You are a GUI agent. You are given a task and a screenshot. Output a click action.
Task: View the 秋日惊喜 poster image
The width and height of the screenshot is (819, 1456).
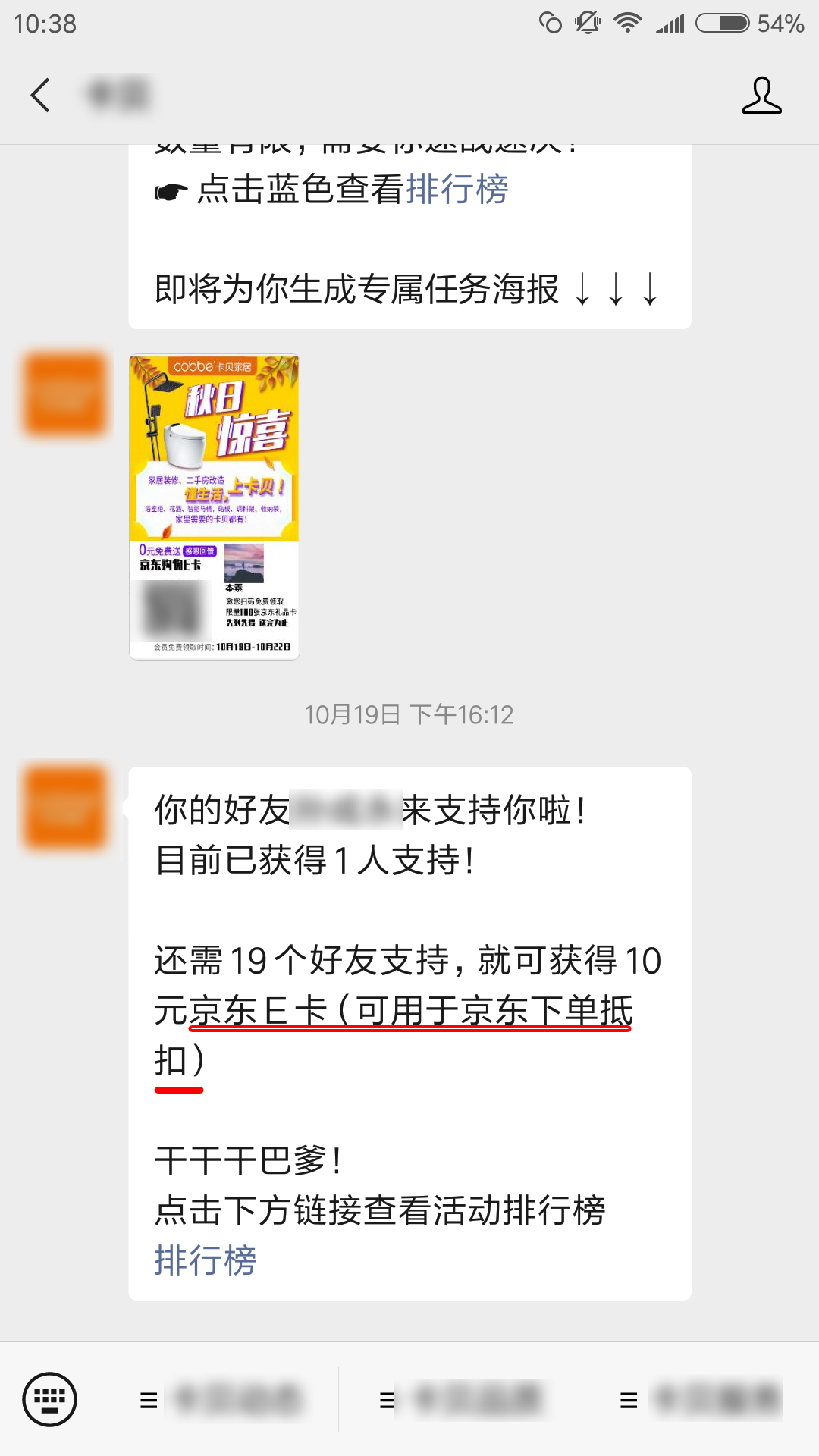215,507
